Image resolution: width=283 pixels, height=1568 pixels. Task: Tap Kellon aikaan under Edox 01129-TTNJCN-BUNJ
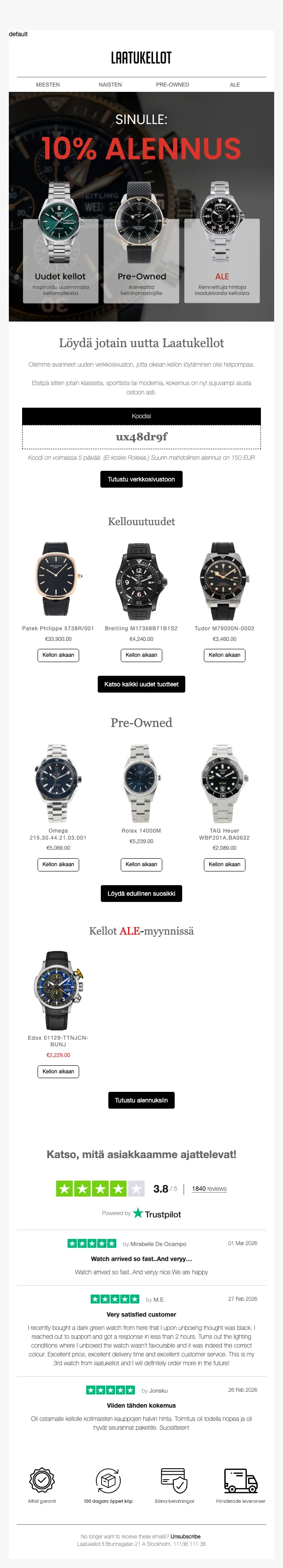58,1071
